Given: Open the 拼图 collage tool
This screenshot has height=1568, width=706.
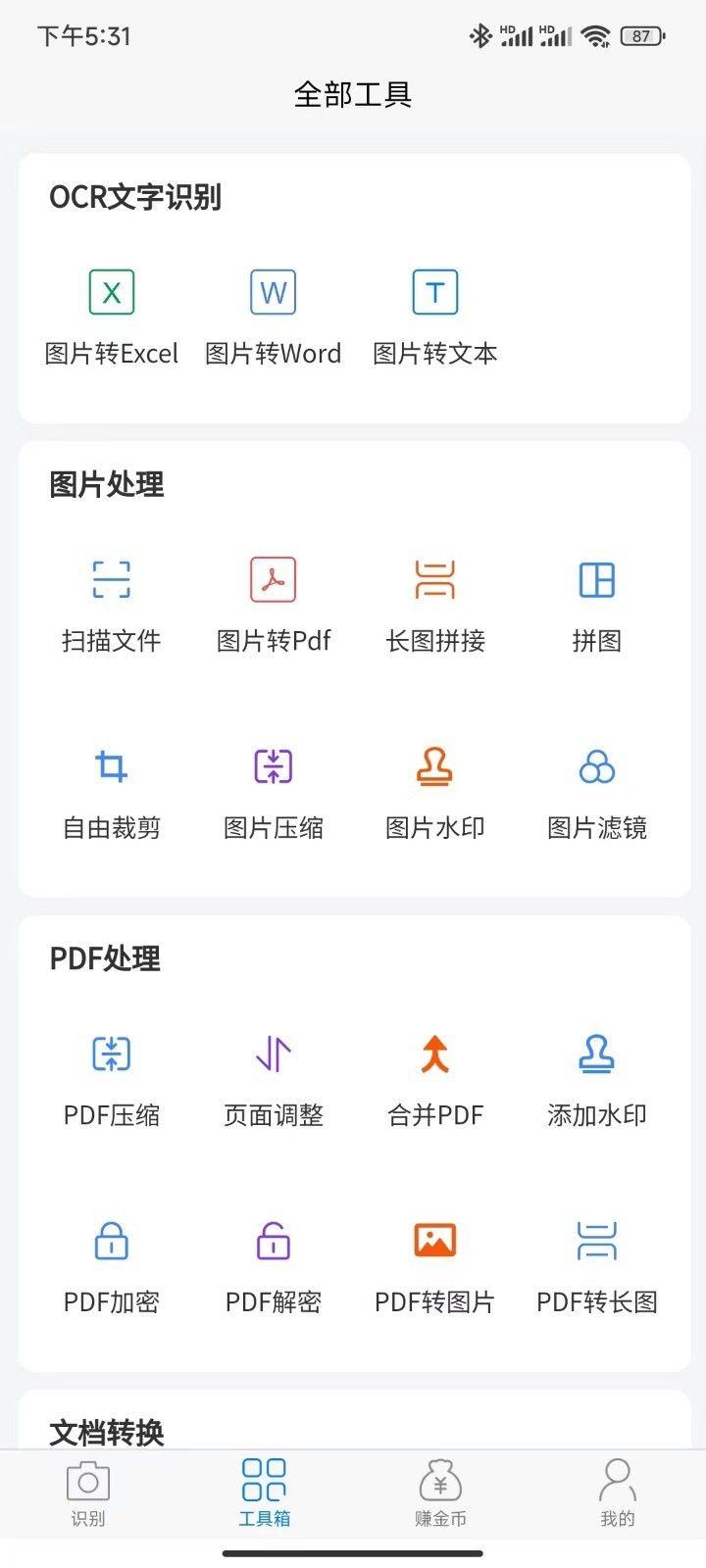Looking at the screenshot, I should 596,603.
